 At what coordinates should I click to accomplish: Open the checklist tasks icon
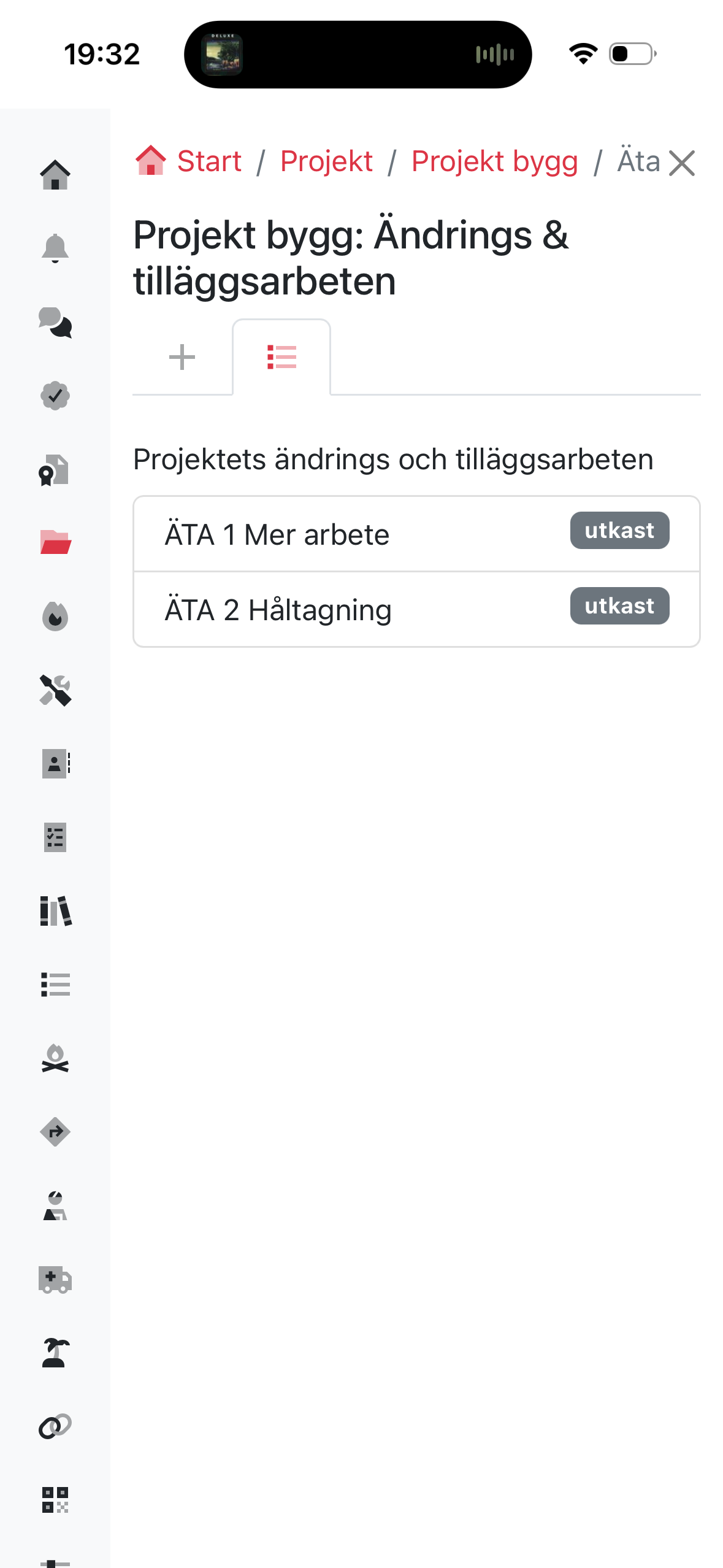tap(55, 837)
